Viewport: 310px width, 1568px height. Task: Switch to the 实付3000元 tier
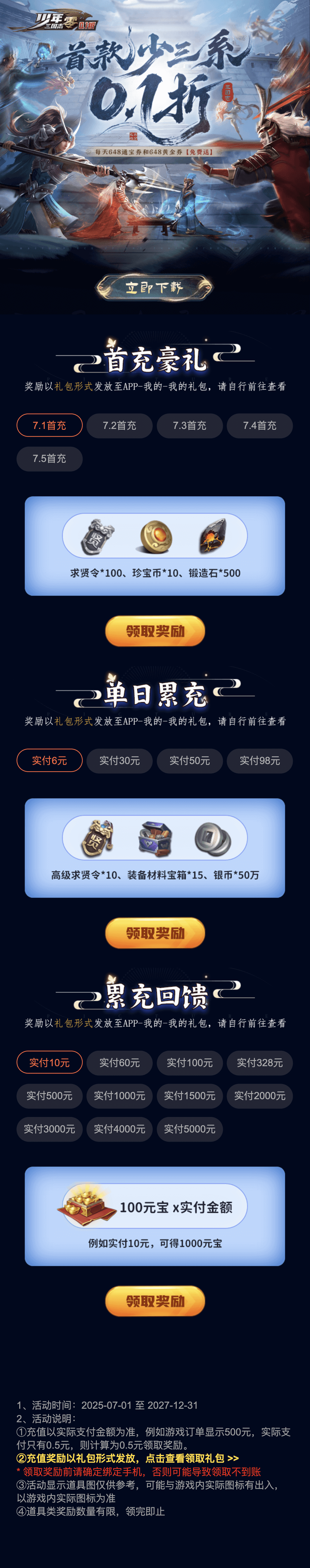tap(49, 1128)
